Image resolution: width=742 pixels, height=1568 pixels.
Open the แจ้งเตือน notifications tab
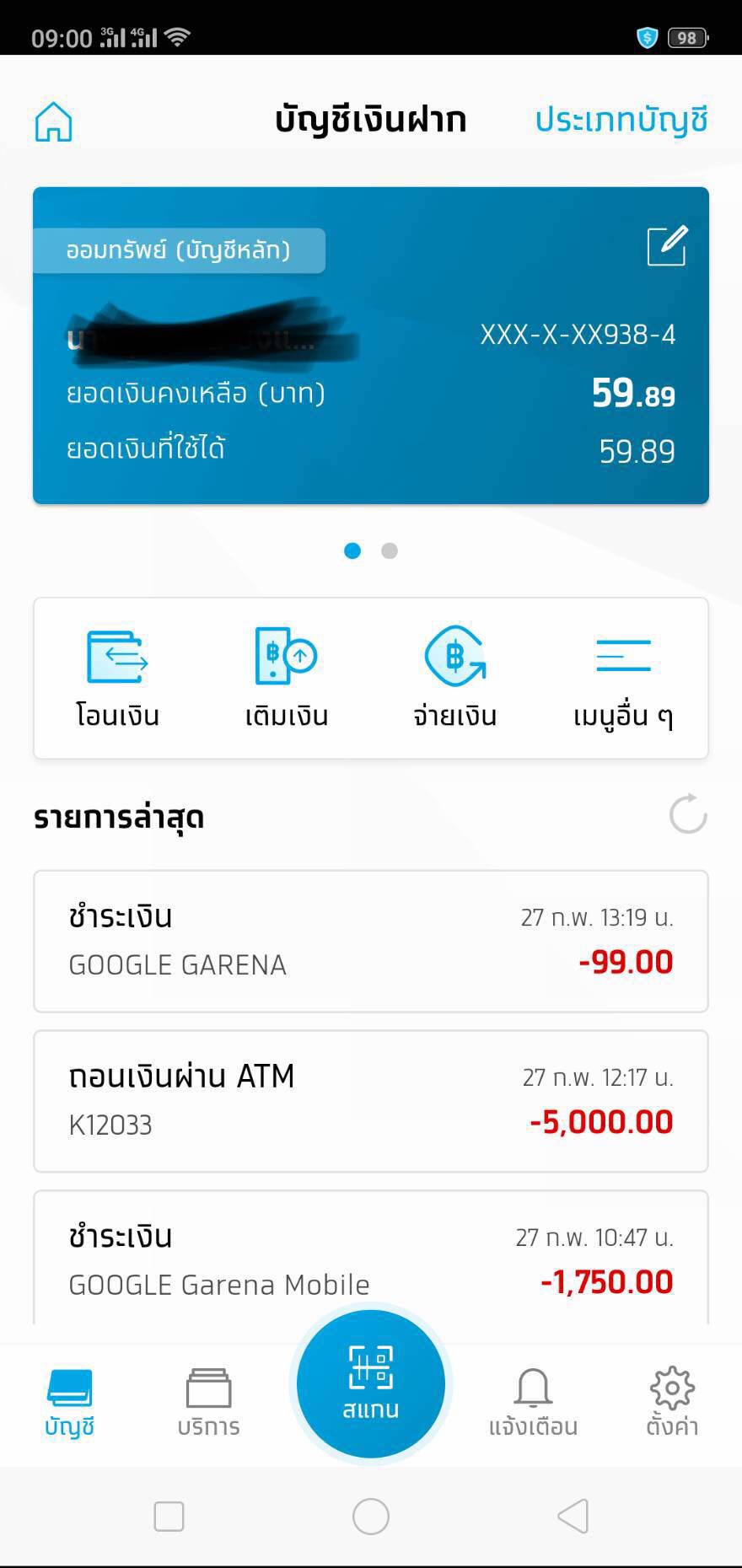click(533, 1403)
